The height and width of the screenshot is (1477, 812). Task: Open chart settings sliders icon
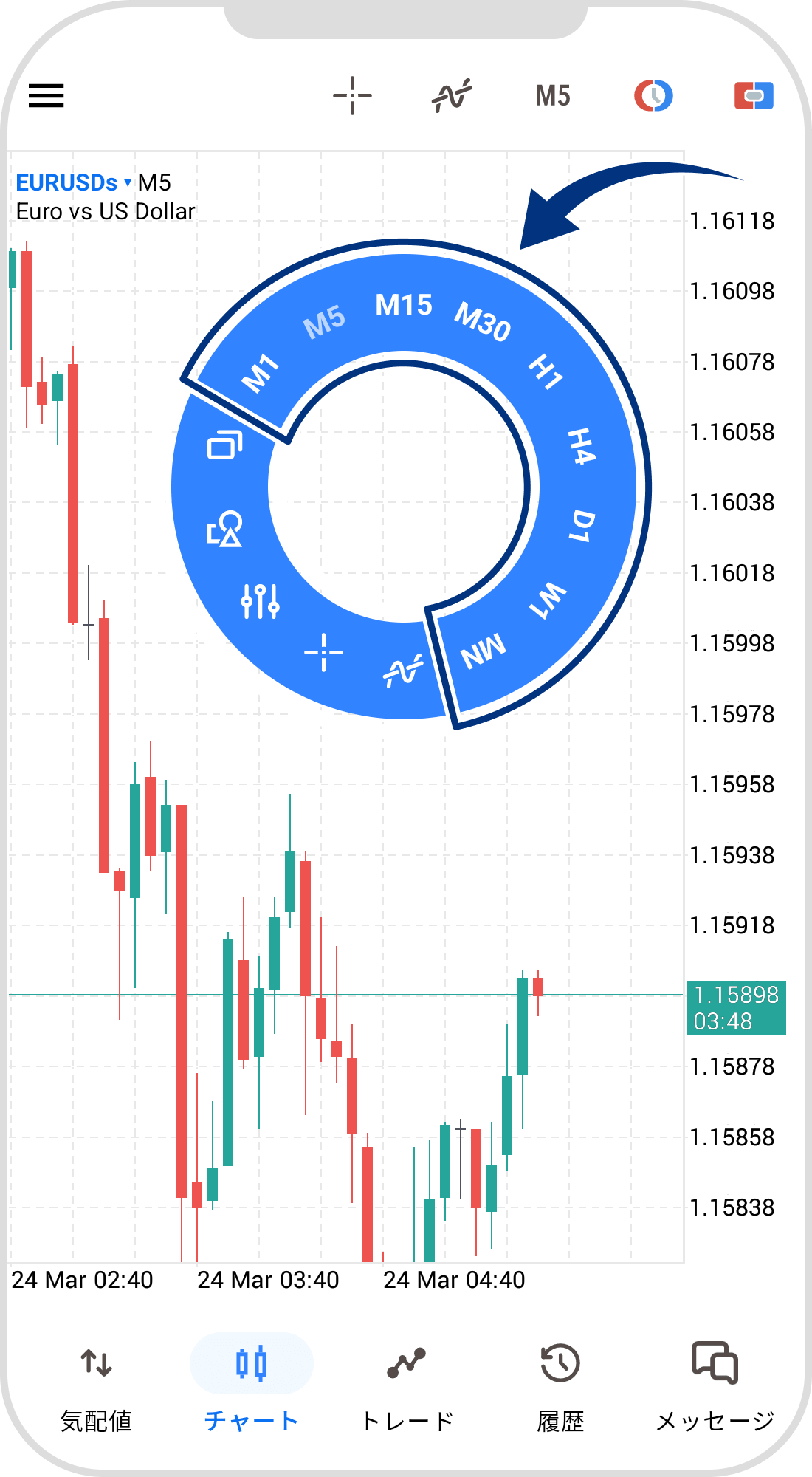260,600
